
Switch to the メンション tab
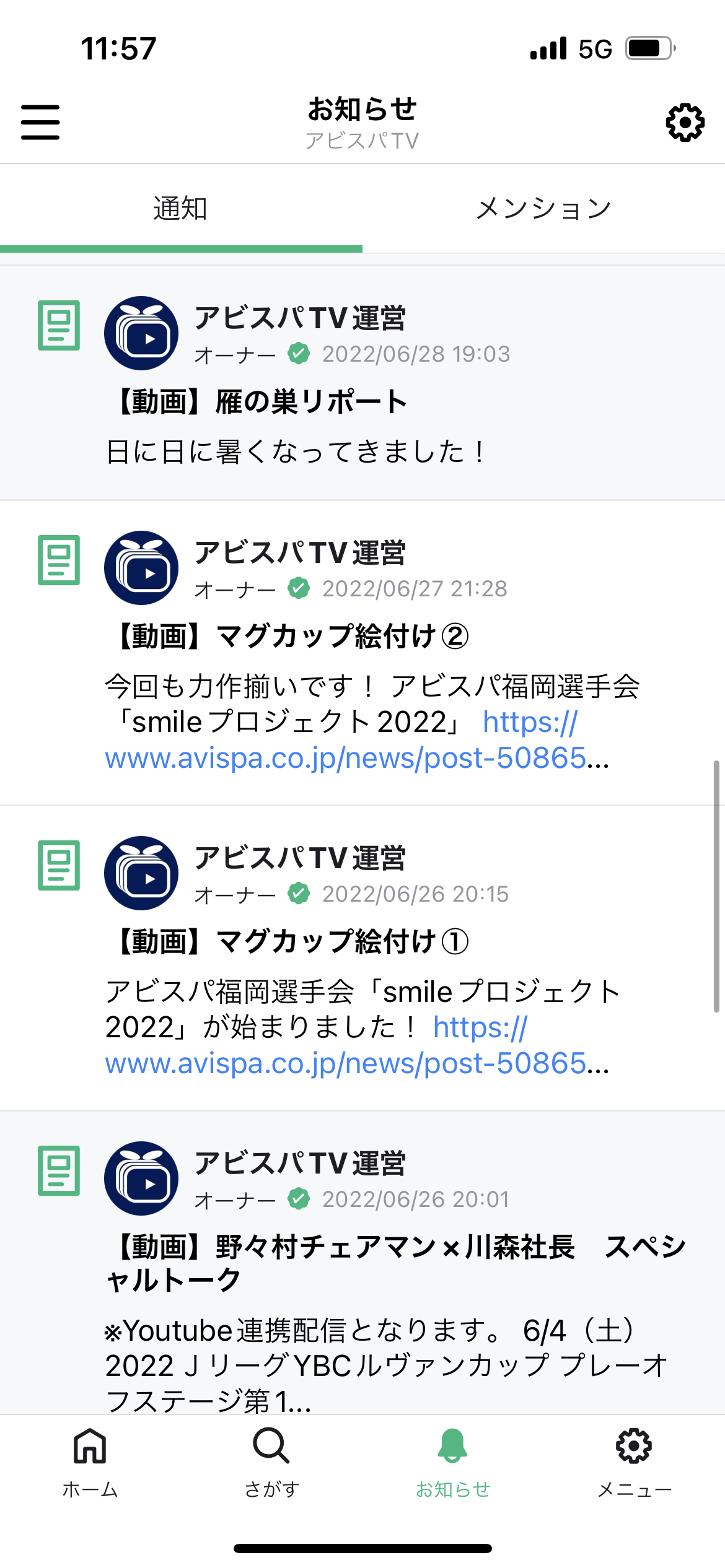click(543, 209)
